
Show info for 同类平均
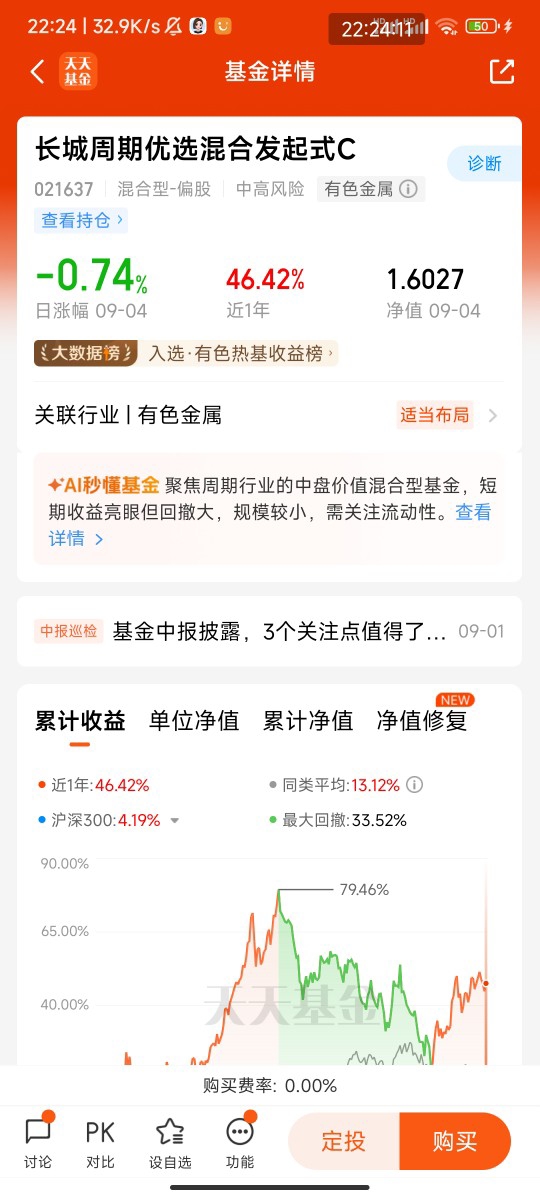pyautogui.click(x=415, y=785)
